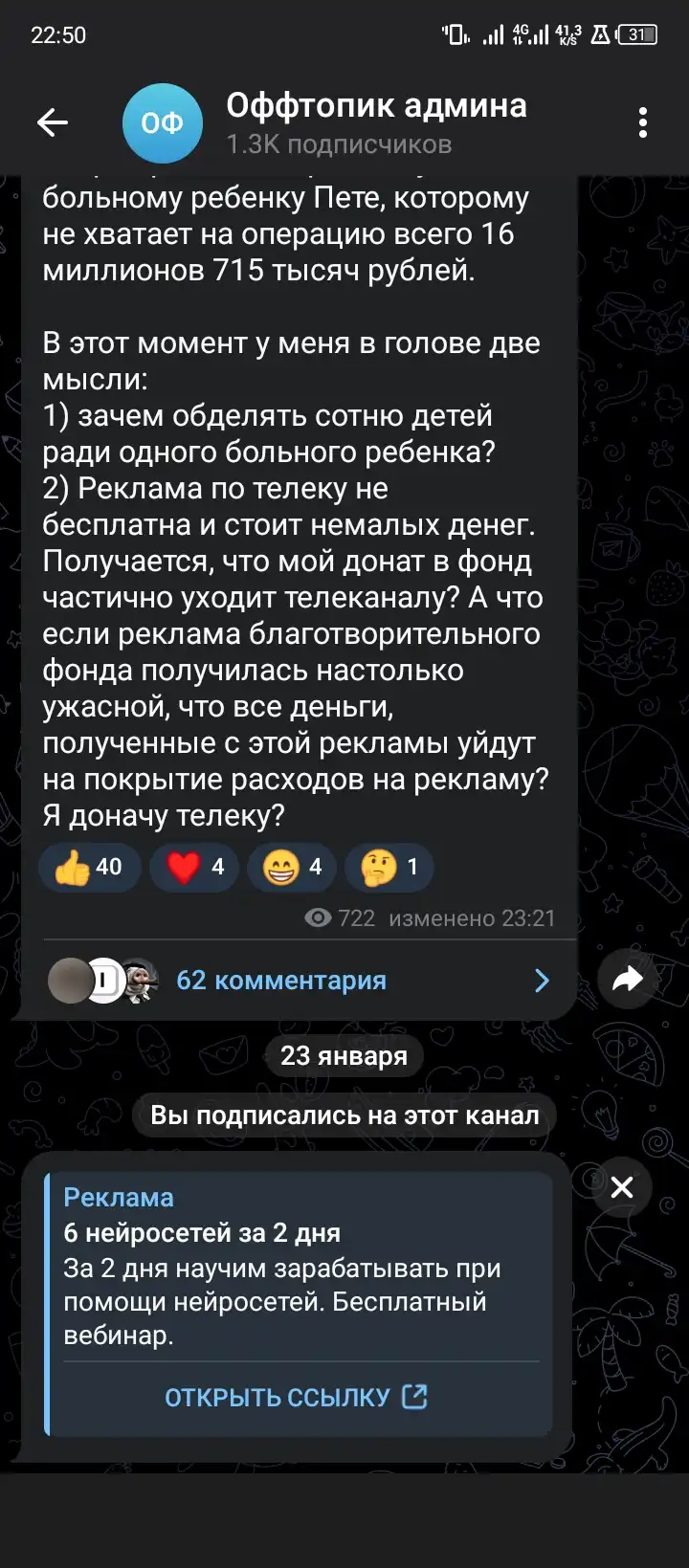Share this post using the arrow icon
The height and width of the screenshot is (1568, 689).
click(x=627, y=979)
